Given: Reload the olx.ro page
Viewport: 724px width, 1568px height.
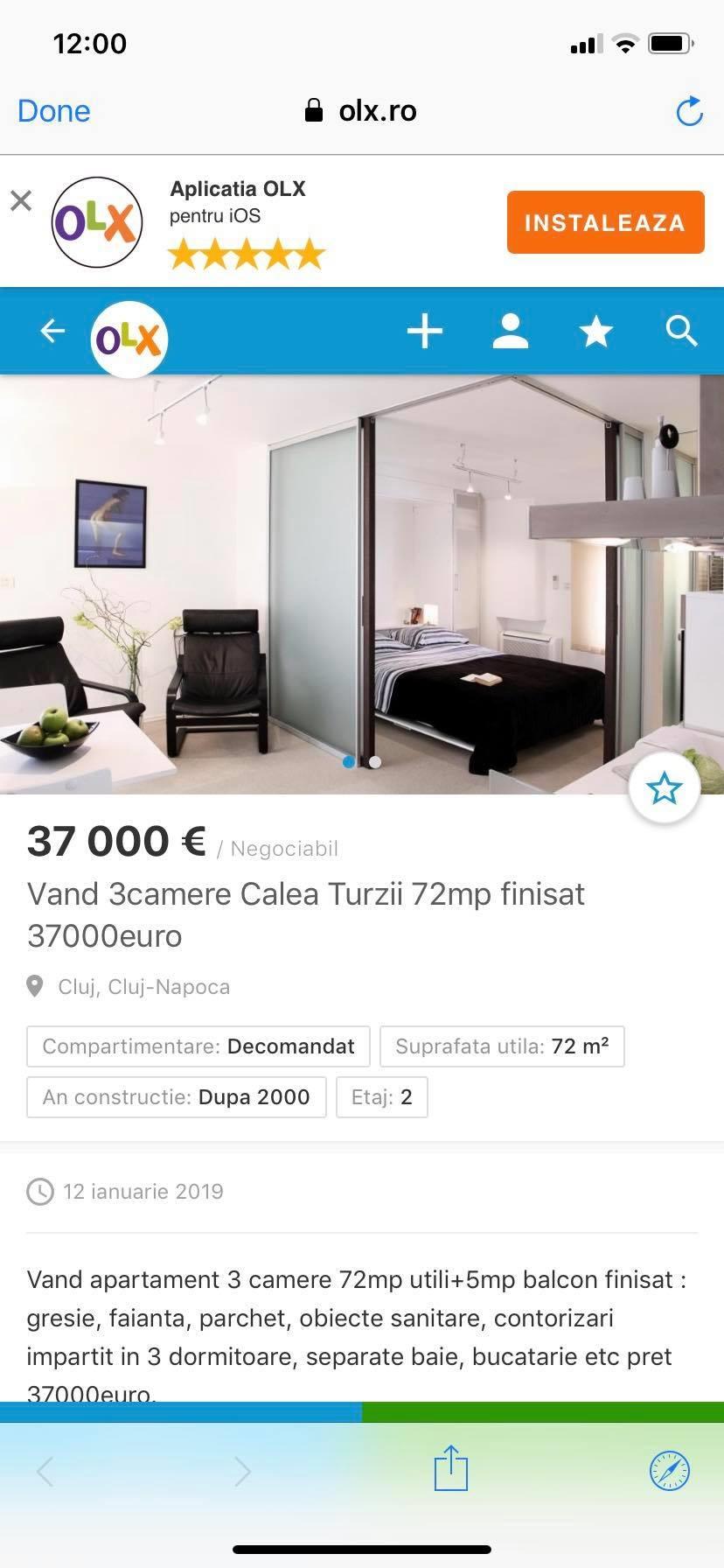Looking at the screenshot, I should click(x=689, y=111).
